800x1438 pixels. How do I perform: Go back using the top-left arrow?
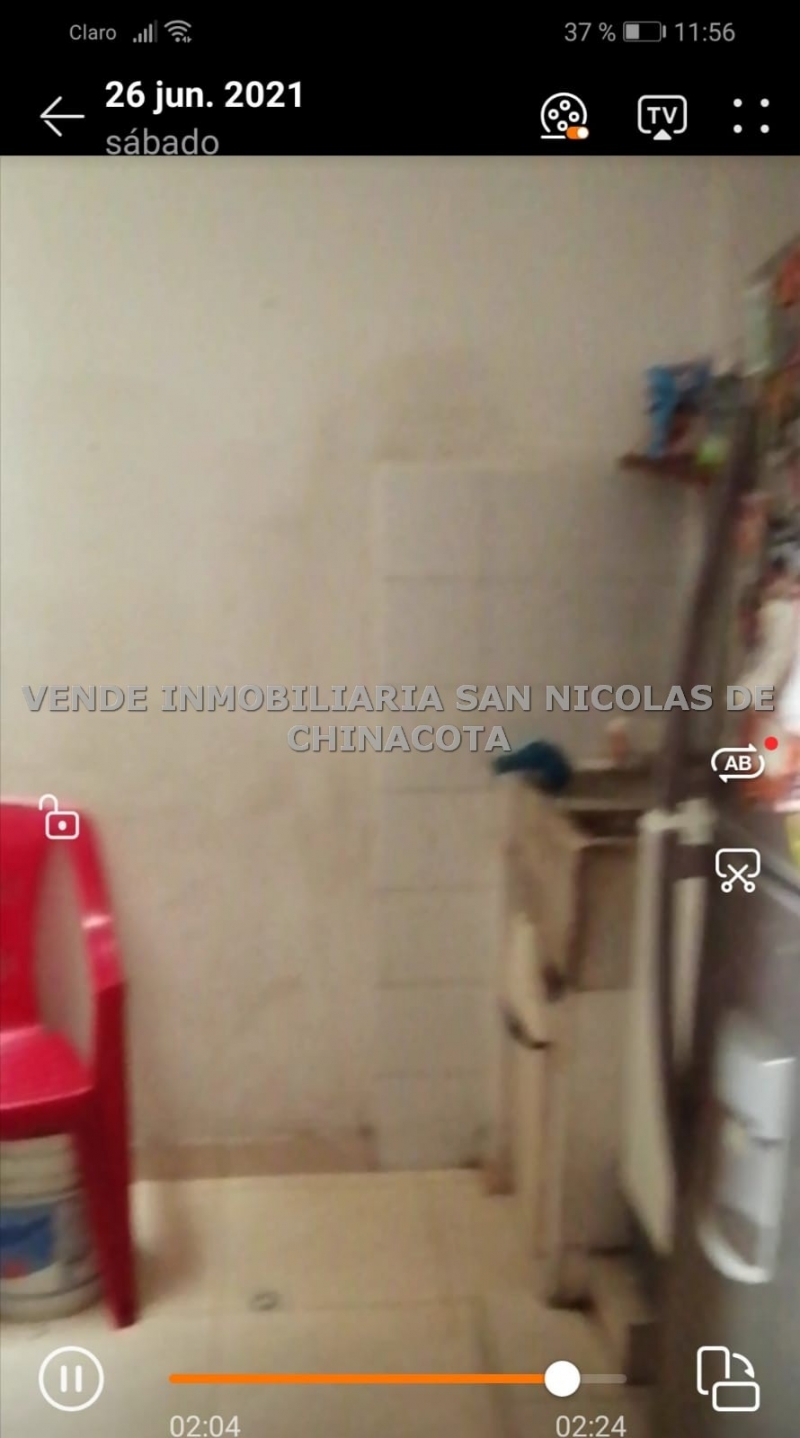pos(61,117)
